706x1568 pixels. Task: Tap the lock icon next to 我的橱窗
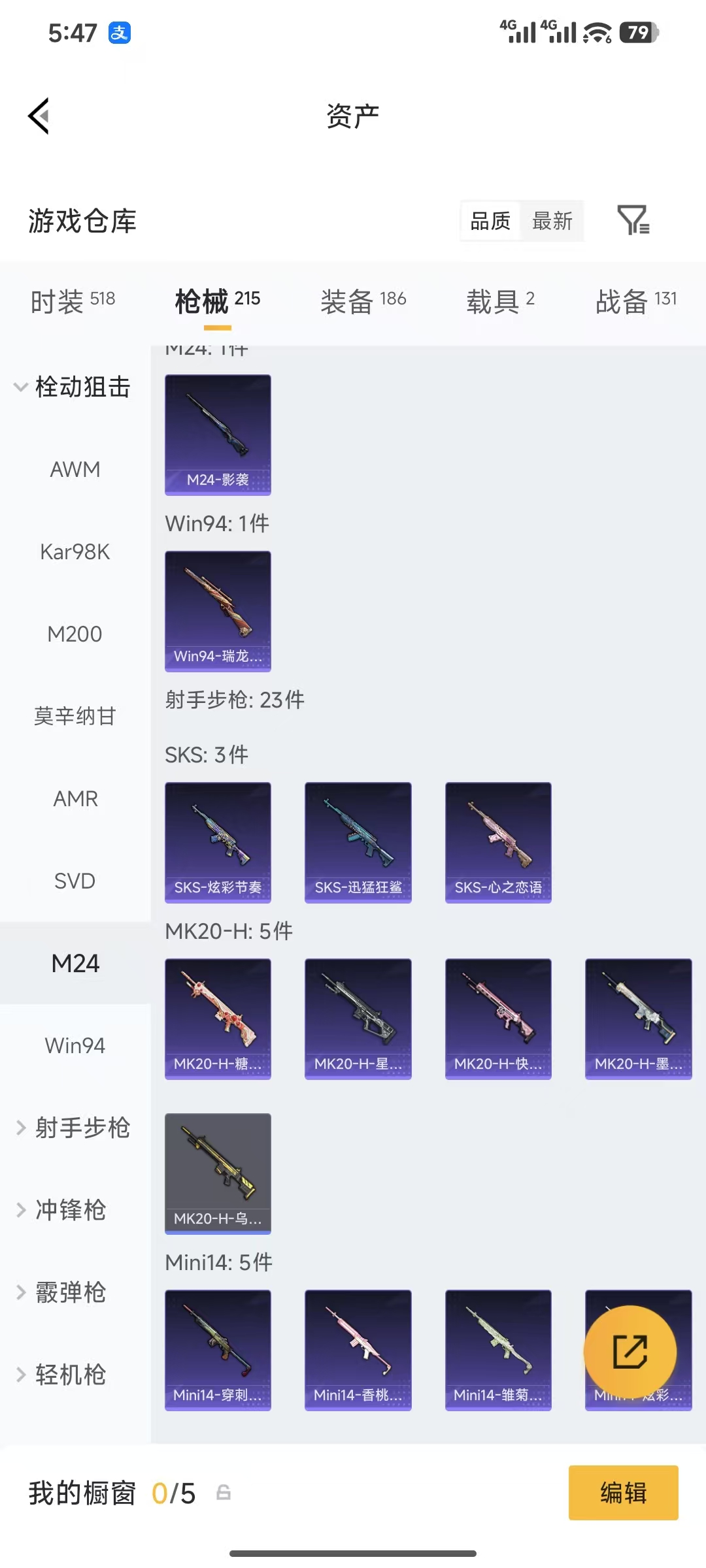click(222, 1494)
